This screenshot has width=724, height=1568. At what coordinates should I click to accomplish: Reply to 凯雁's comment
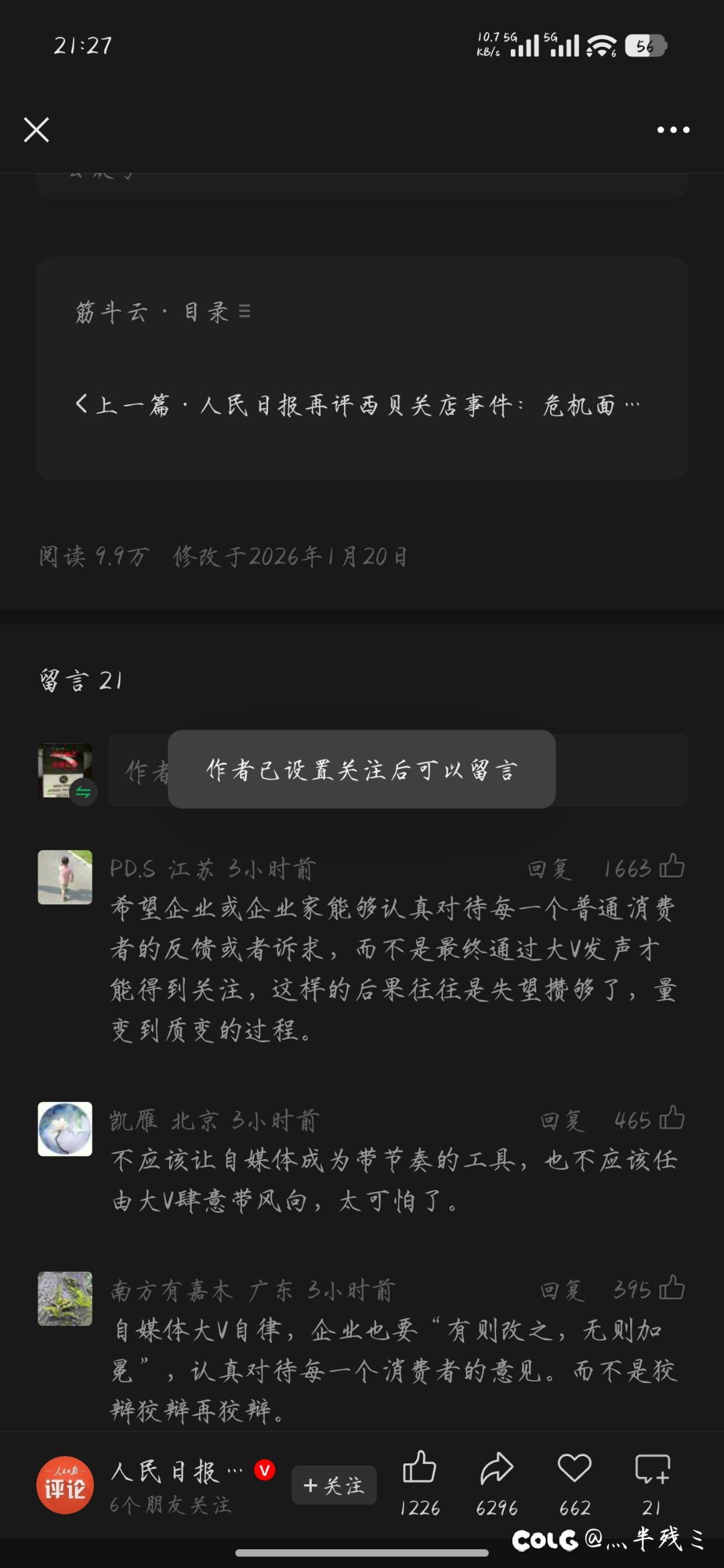pyautogui.click(x=562, y=1120)
